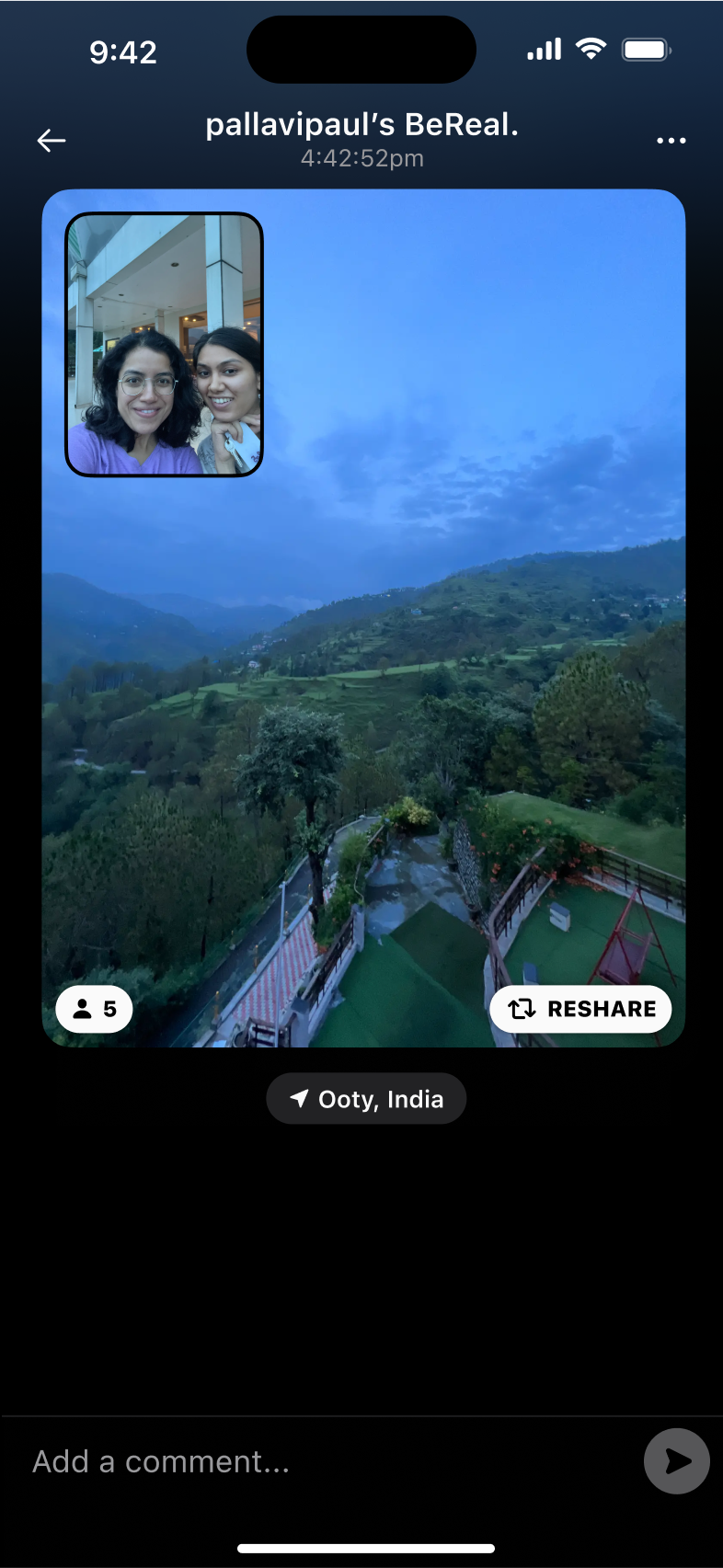View the 5 tagged people

click(94, 1009)
